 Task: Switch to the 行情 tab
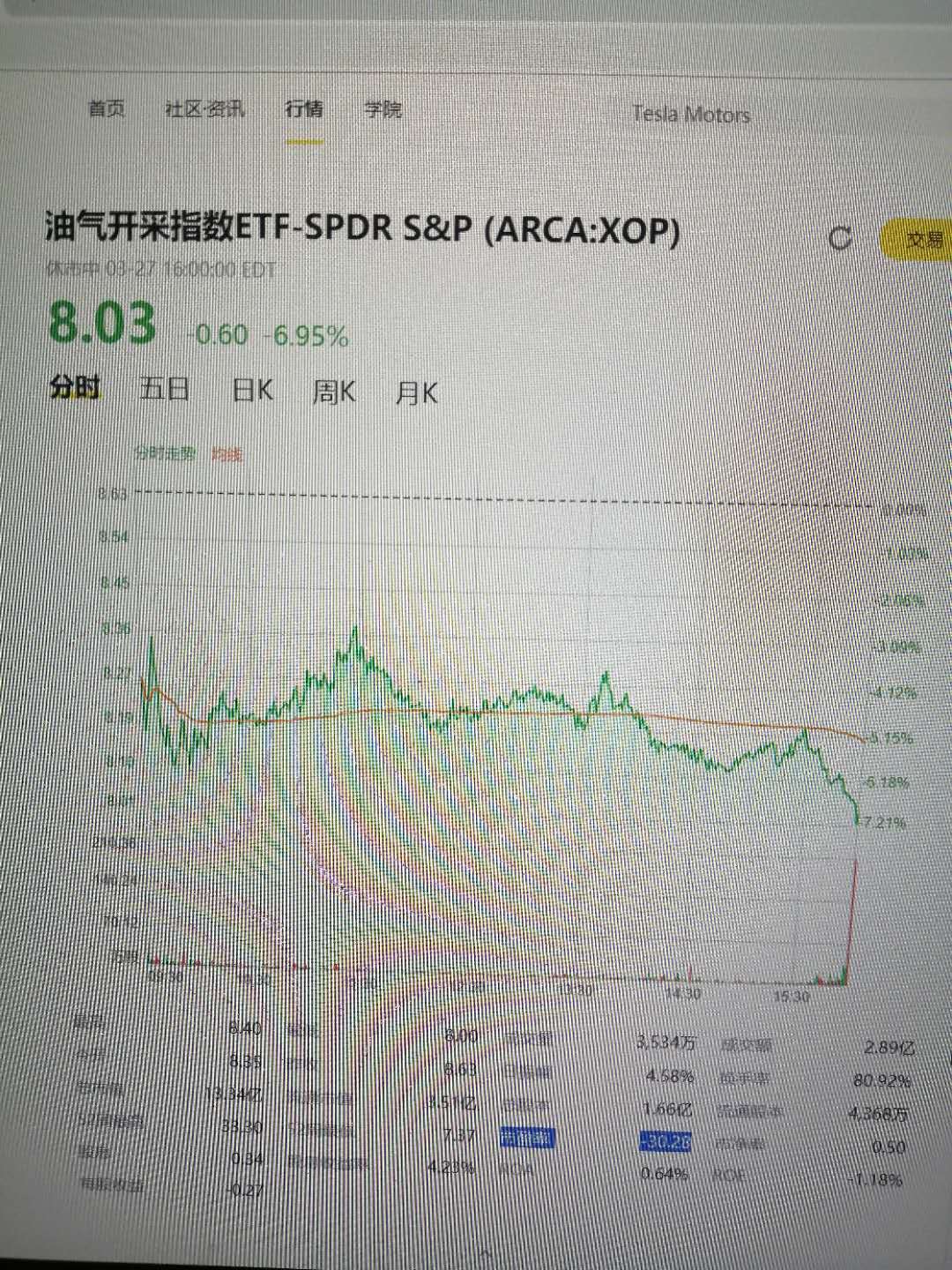coord(304,109)
